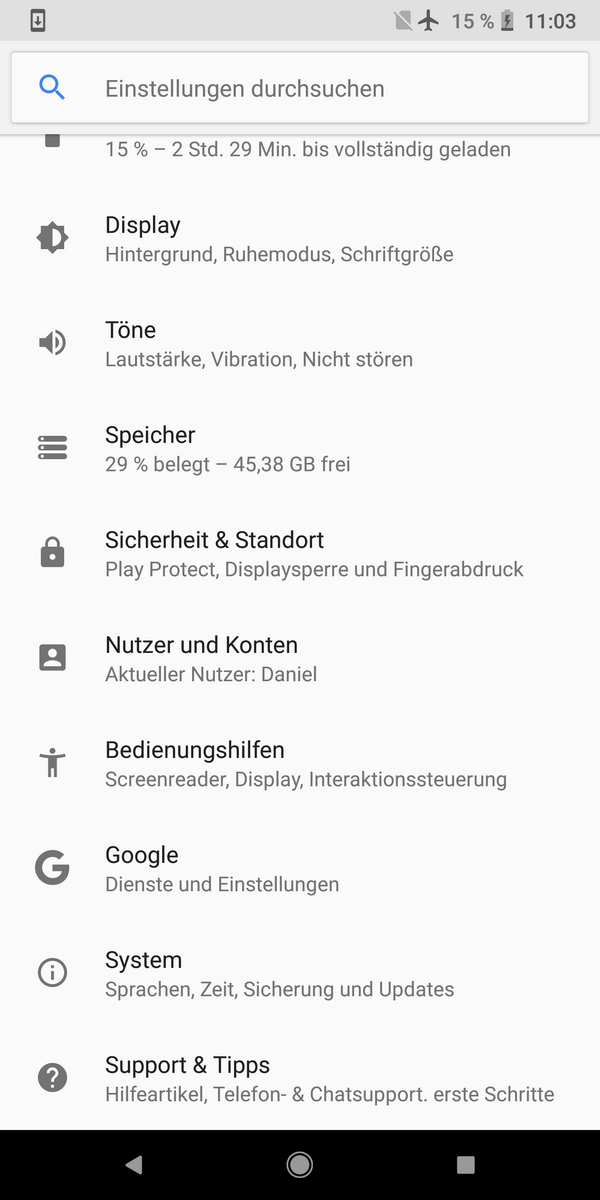Go to Töne sound settings
Screen dimensions: 600x1200
[x=300, y=343]
